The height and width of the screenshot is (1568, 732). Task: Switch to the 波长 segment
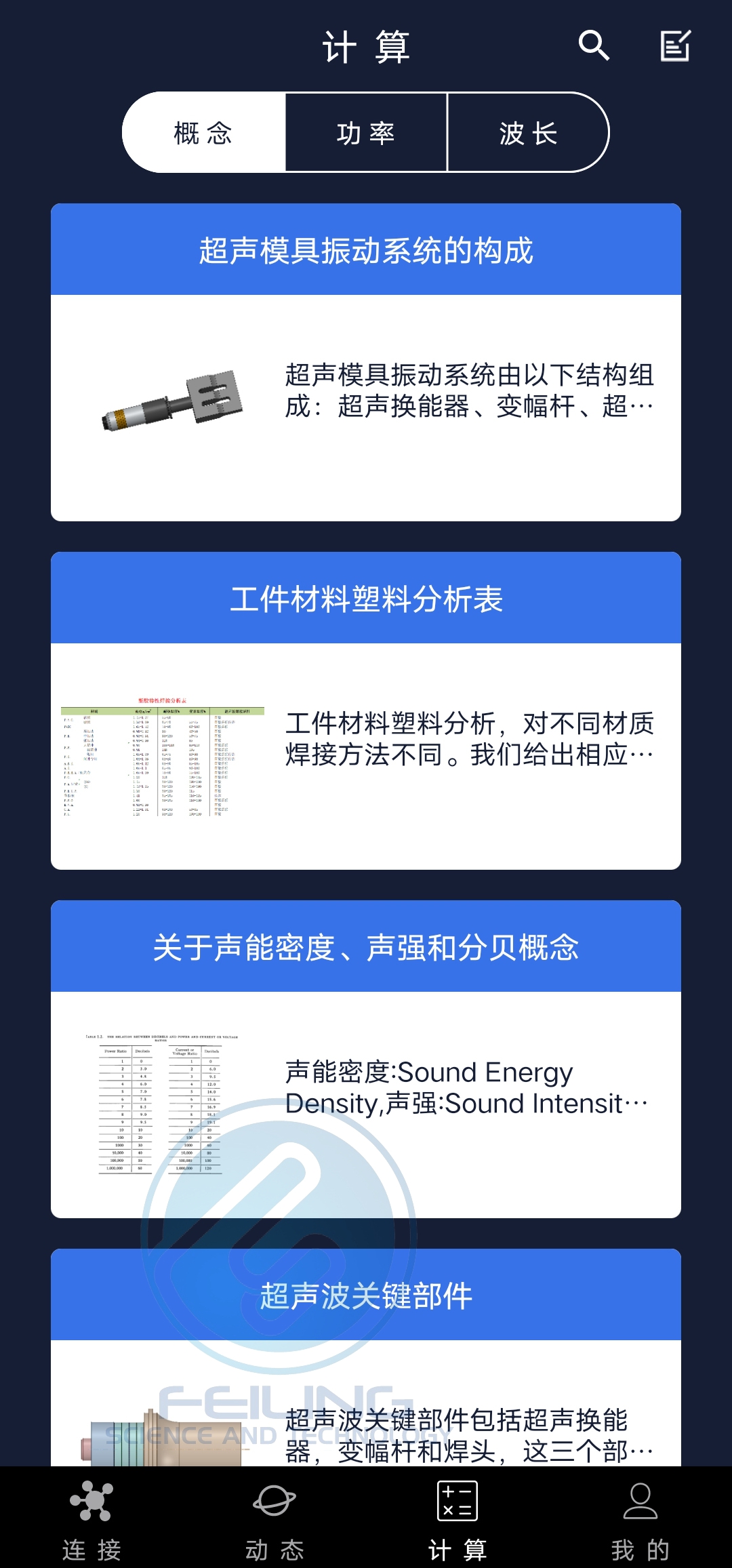(528, 132)
